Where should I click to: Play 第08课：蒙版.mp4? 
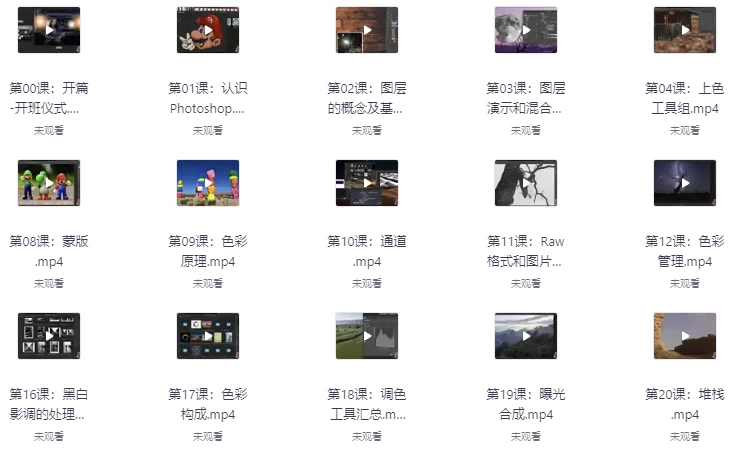[49, 183]
